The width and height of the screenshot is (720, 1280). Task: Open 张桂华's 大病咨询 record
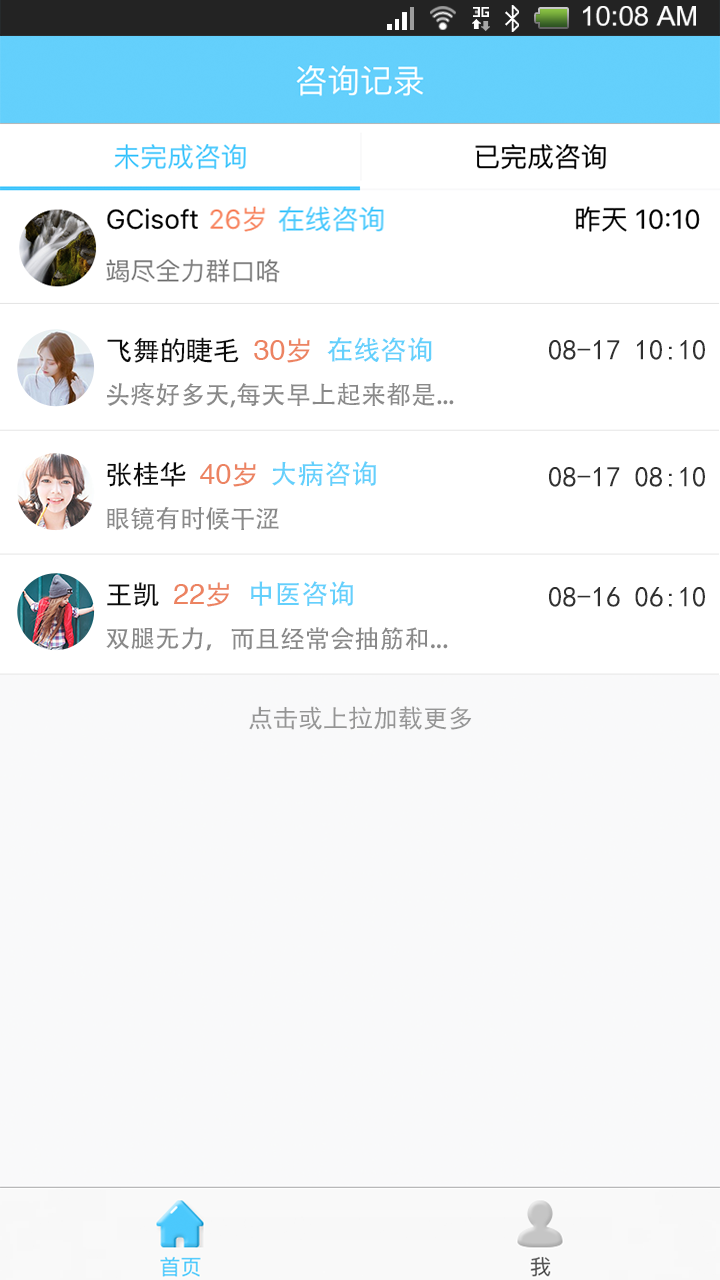[322, 476]
